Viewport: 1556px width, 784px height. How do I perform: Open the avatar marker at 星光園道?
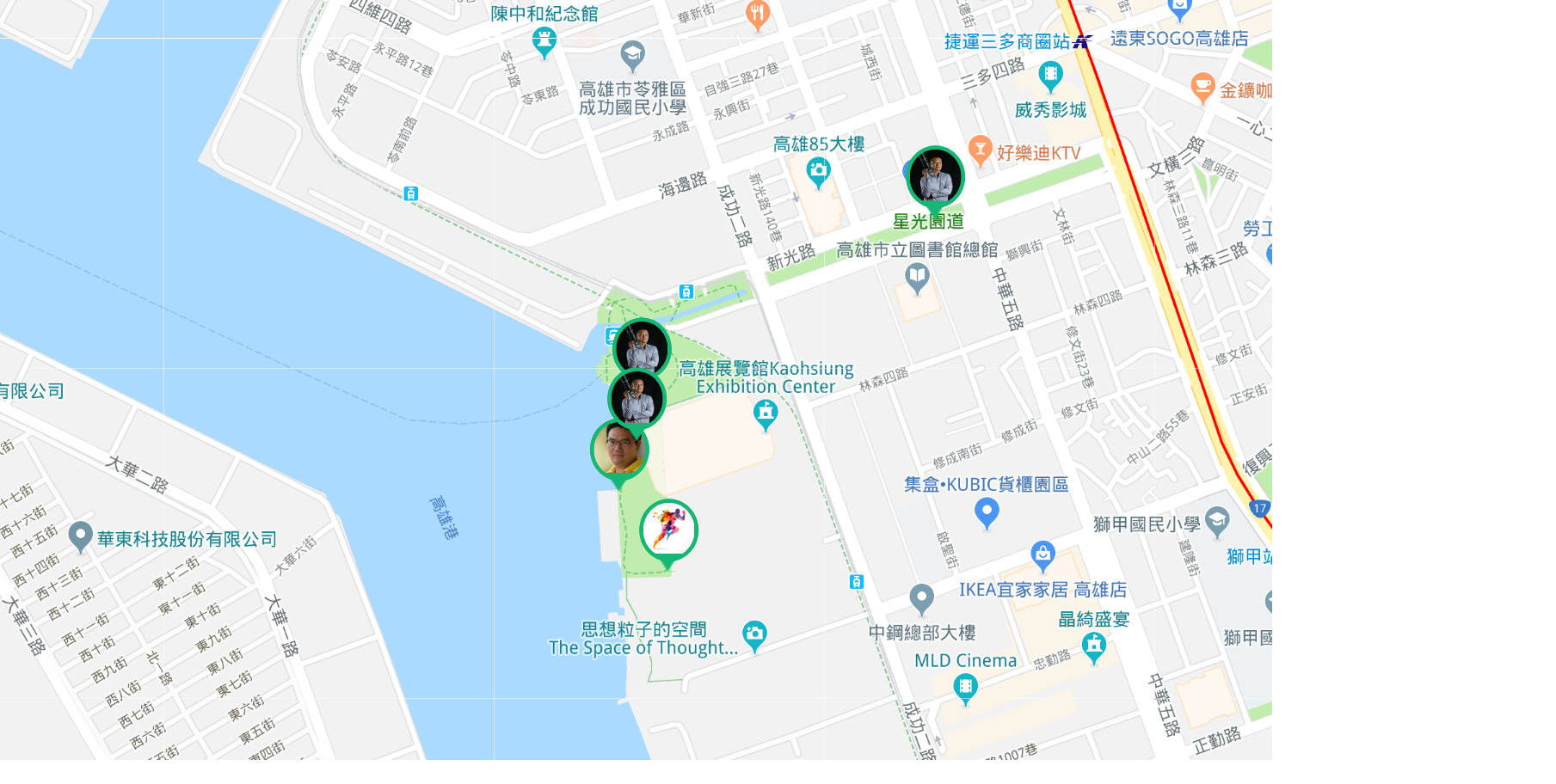point(935,177)
